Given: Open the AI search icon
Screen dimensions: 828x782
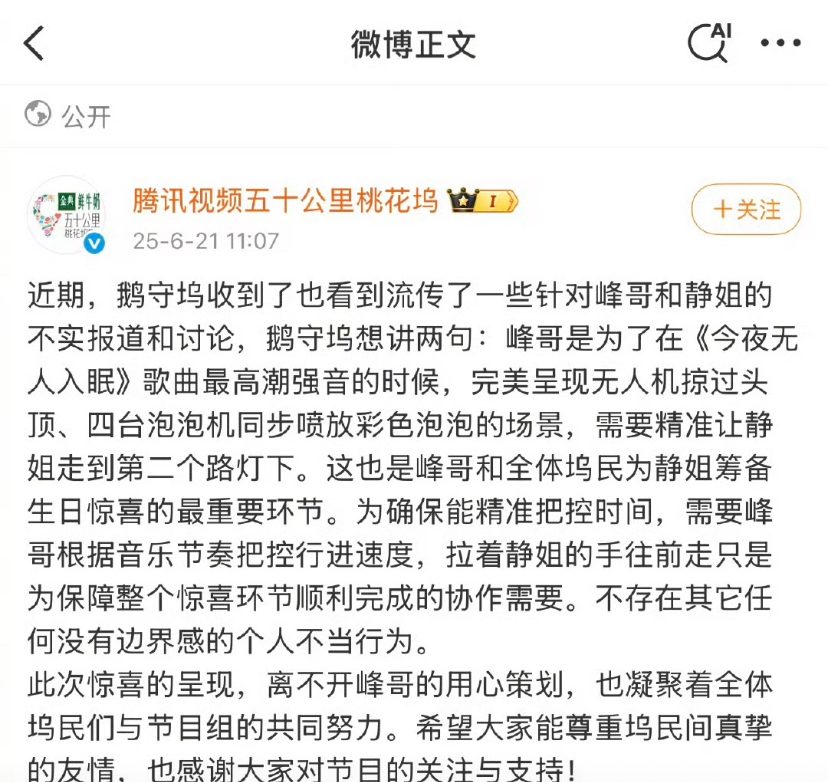Looking at the screenshot, I should (x=710, y=43).
